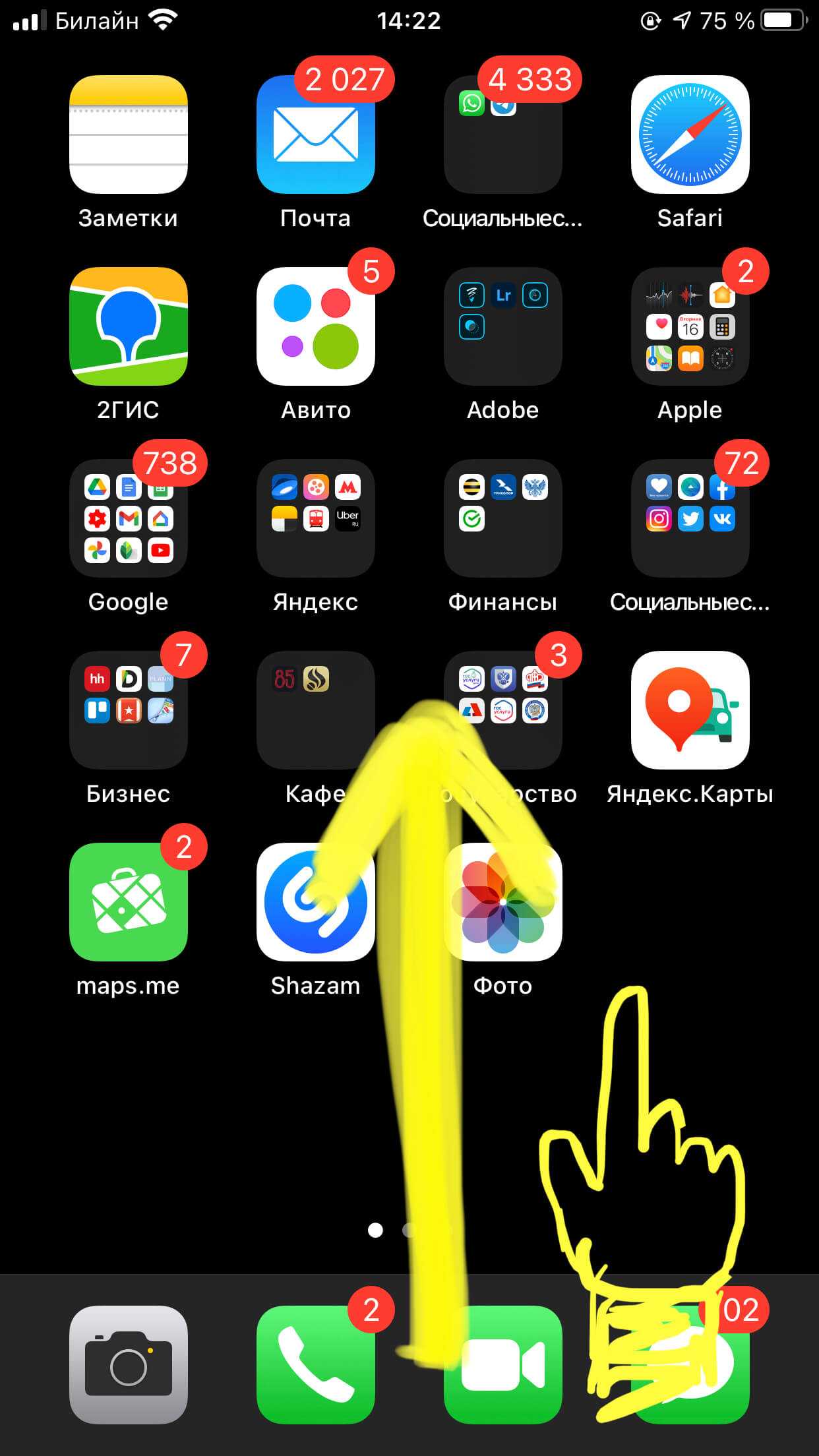Open the Финансы folder

click(502, 518)
